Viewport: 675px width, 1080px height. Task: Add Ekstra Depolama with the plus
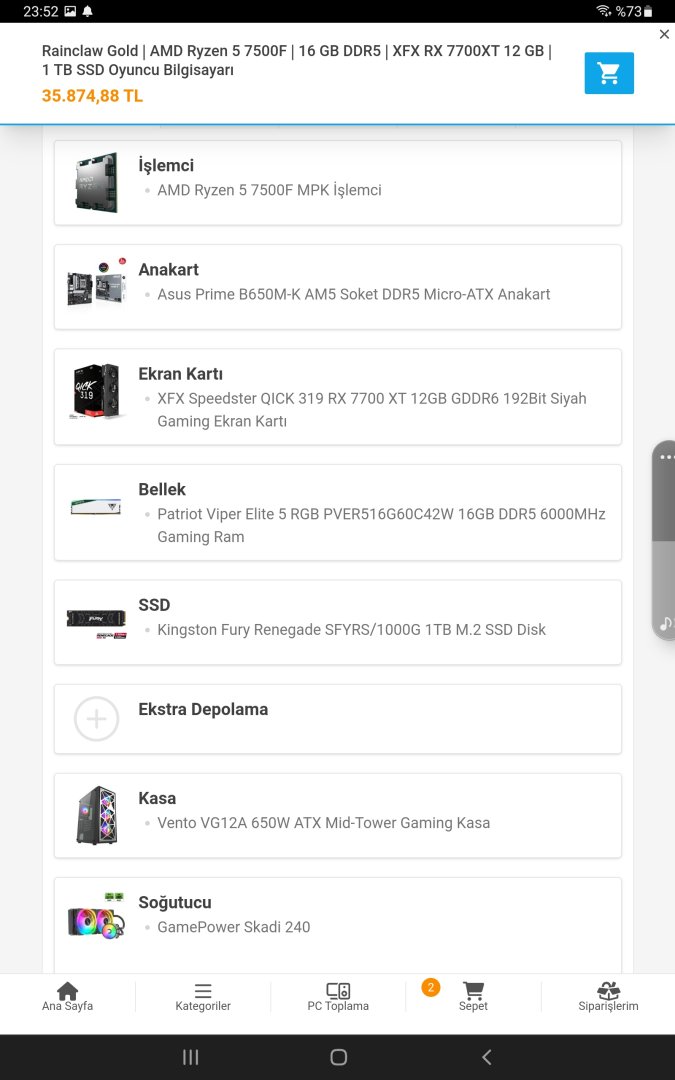tap(97, 718)
